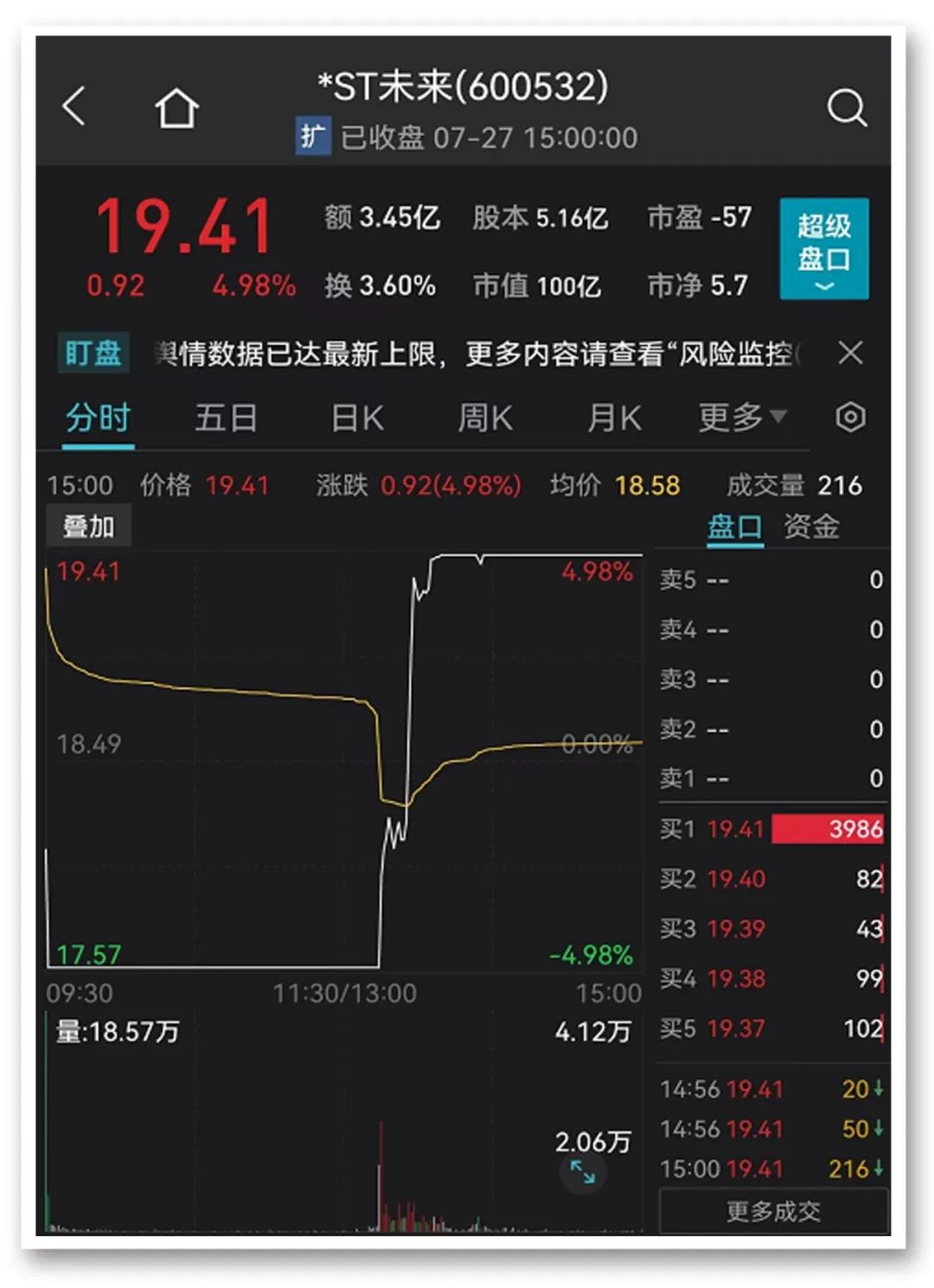Viewport: 934px width, 1288px height.
Task: Open the 盯盘 monitoring label
Action: coord(93,353)
